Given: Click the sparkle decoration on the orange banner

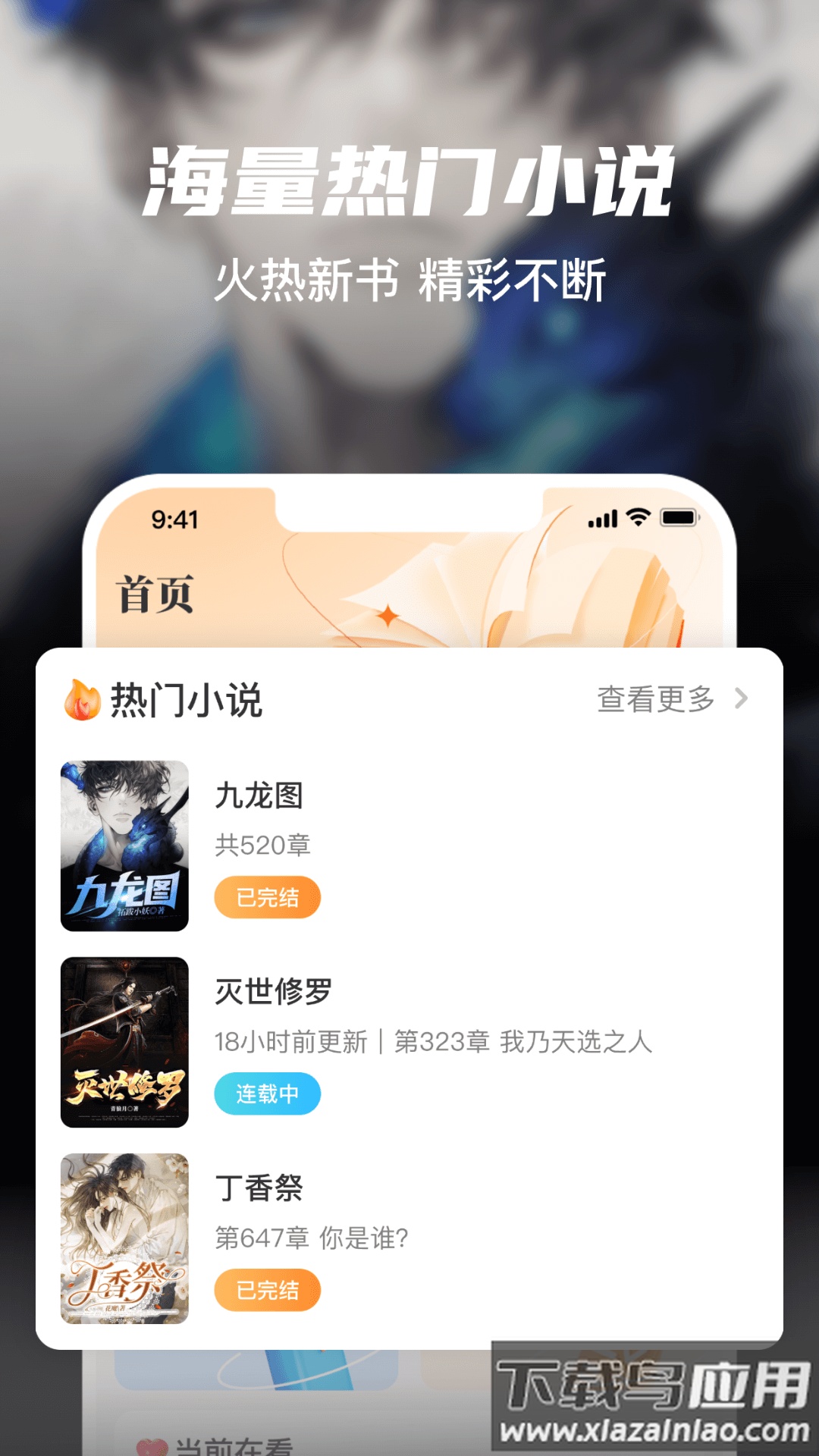Looking at the screenshot, I should [x=388, y=617].
